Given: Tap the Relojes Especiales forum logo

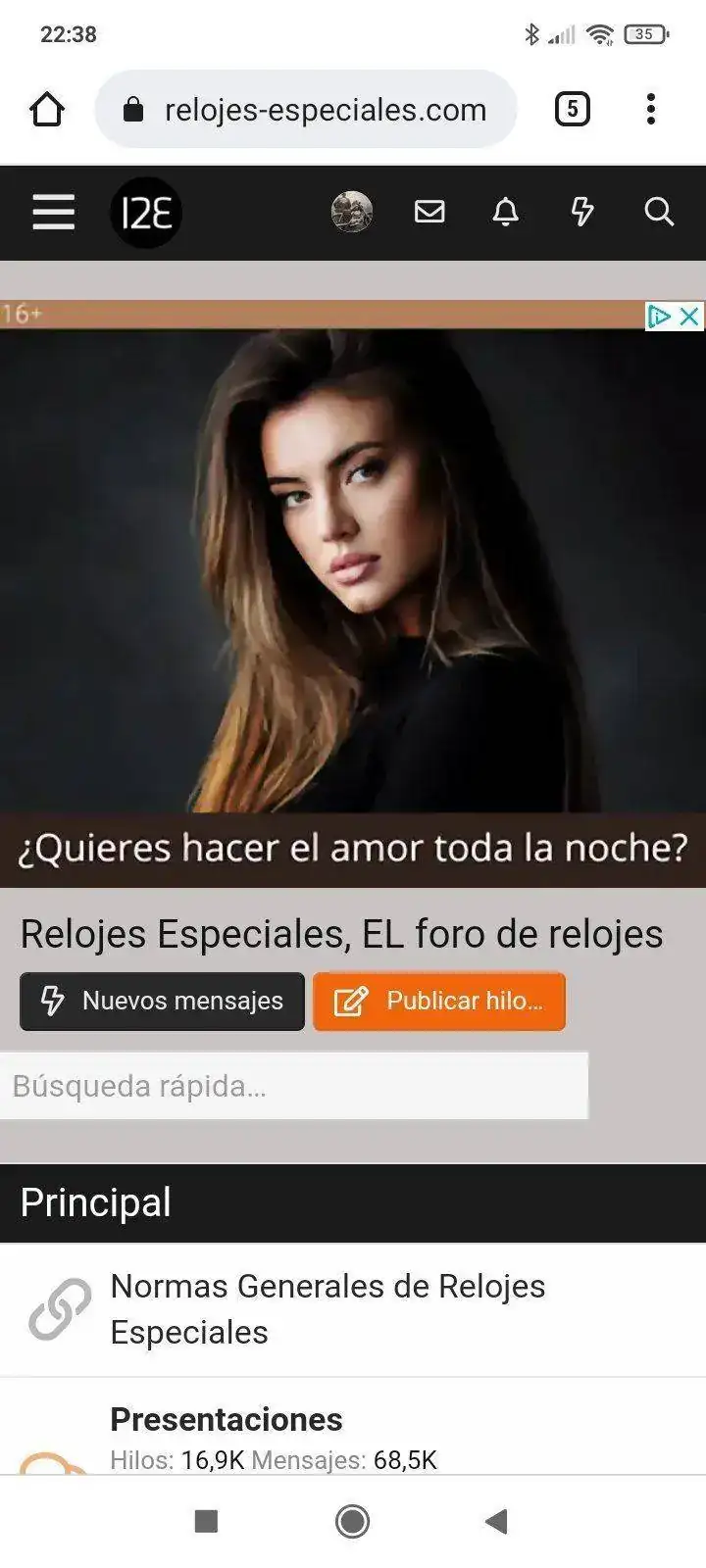Looking at the screenshot, I should point(146,213).
